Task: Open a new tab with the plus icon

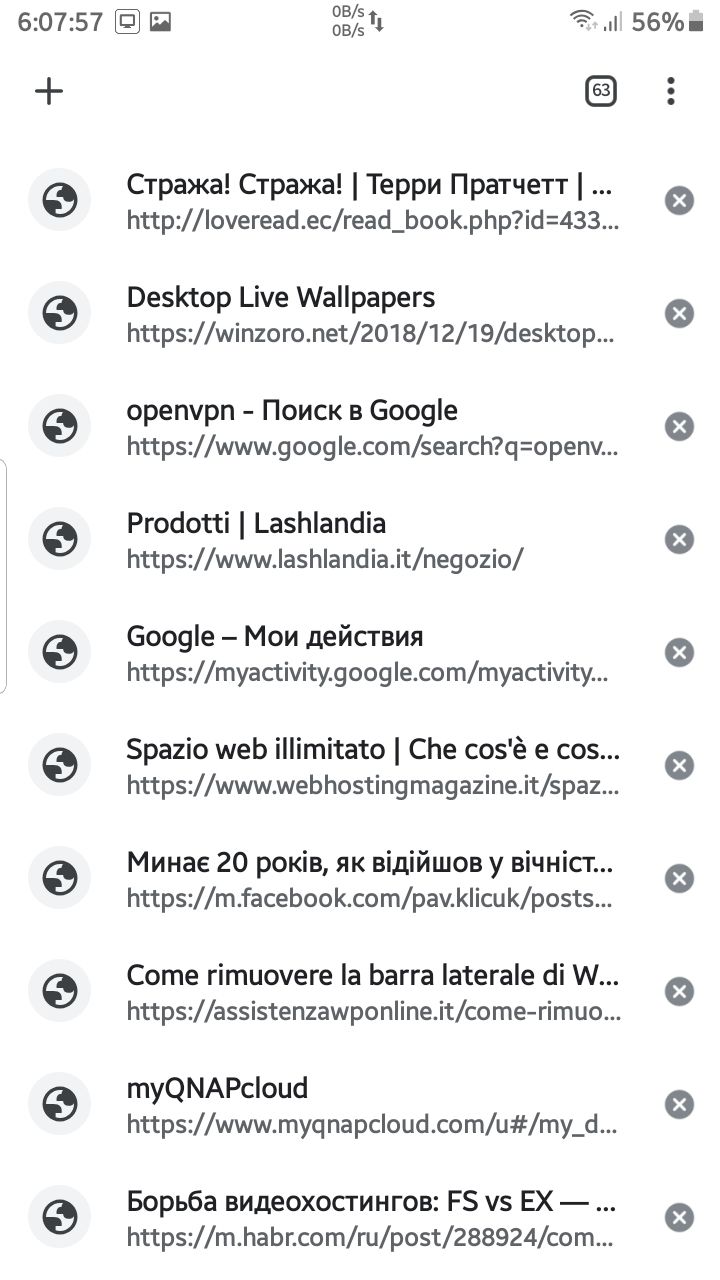Action: tap(49, 92)
